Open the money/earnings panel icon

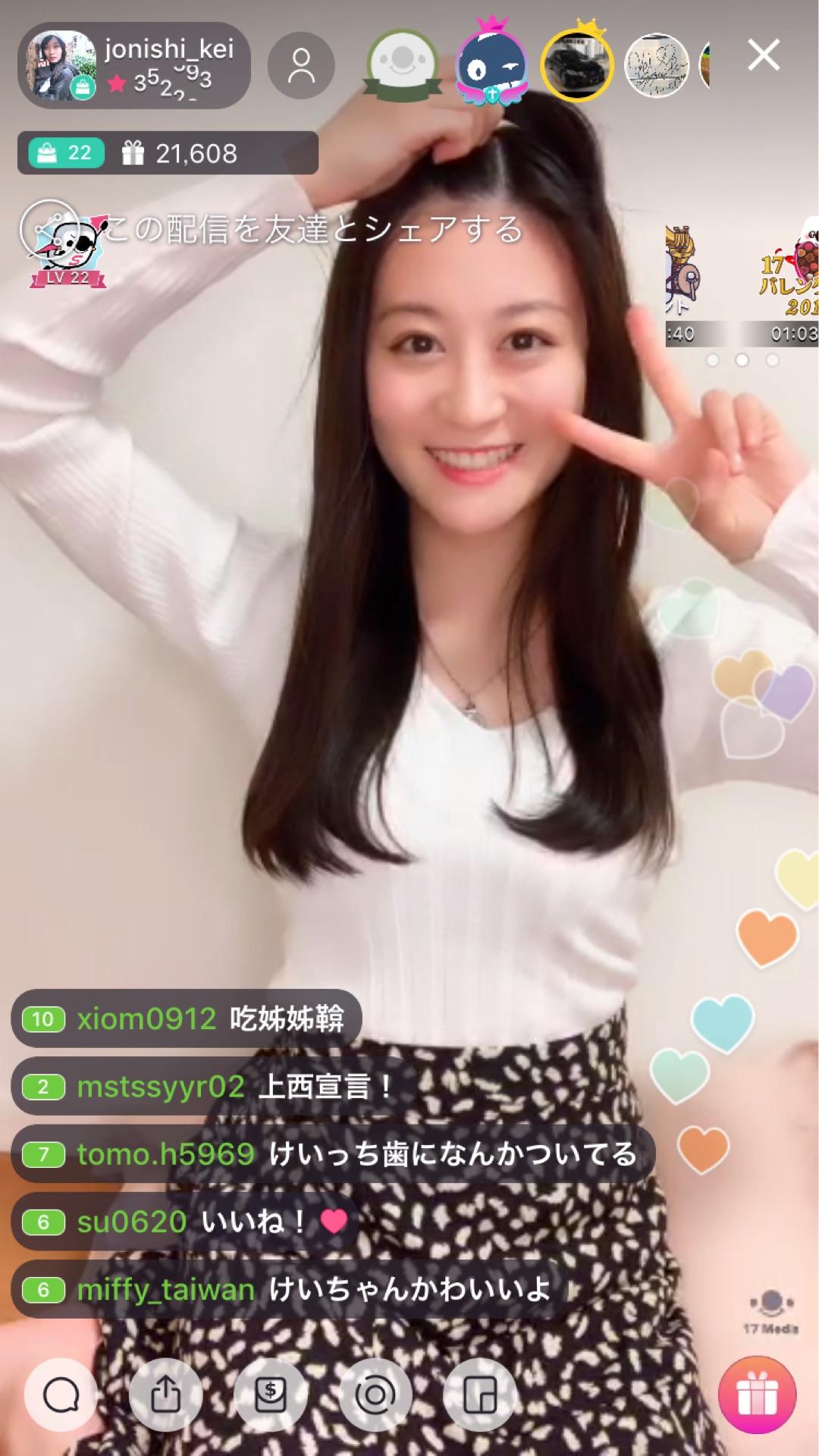coord(271,1394)
